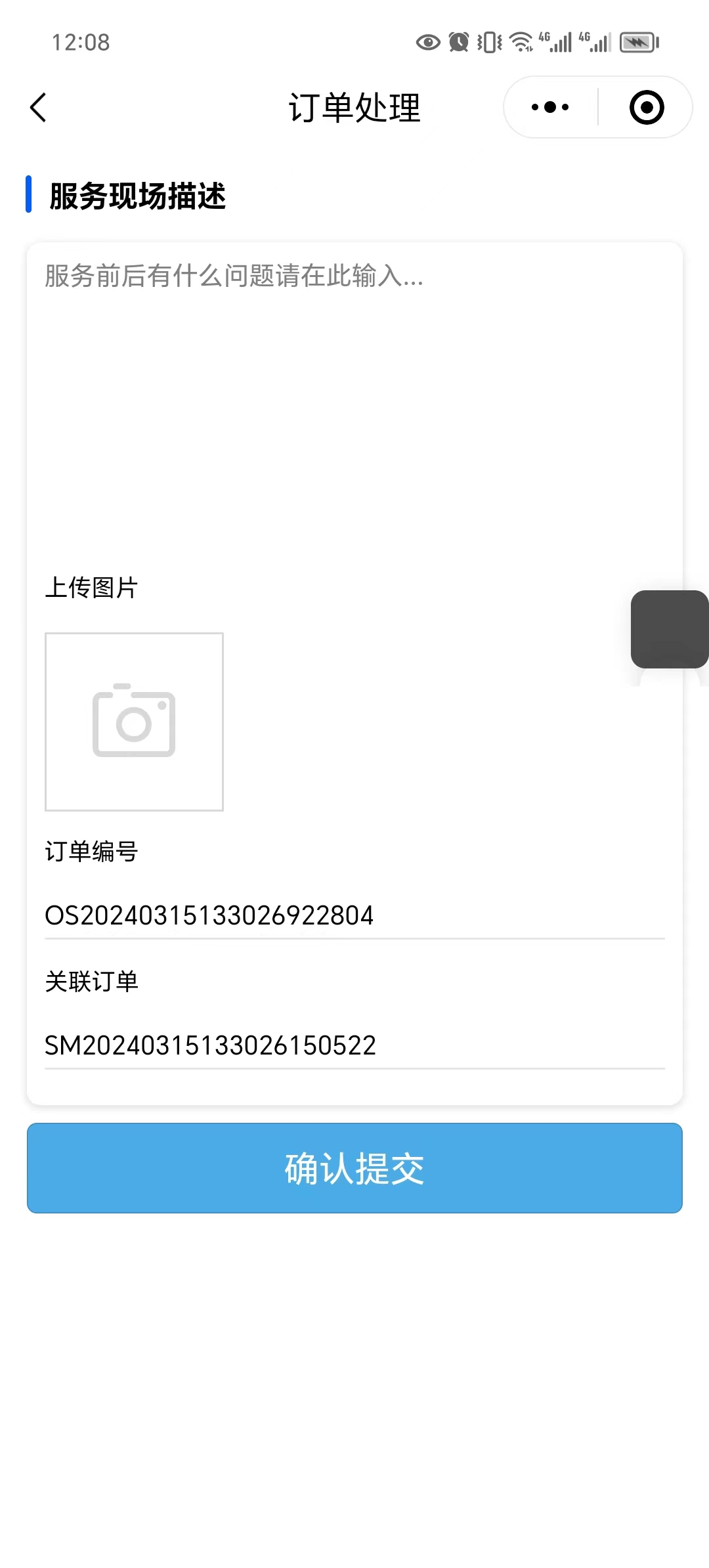Tap the related order SM20240315133026150522
Screen dimensions: 709x1568
pyautogui.click(x=210, y=1044)
